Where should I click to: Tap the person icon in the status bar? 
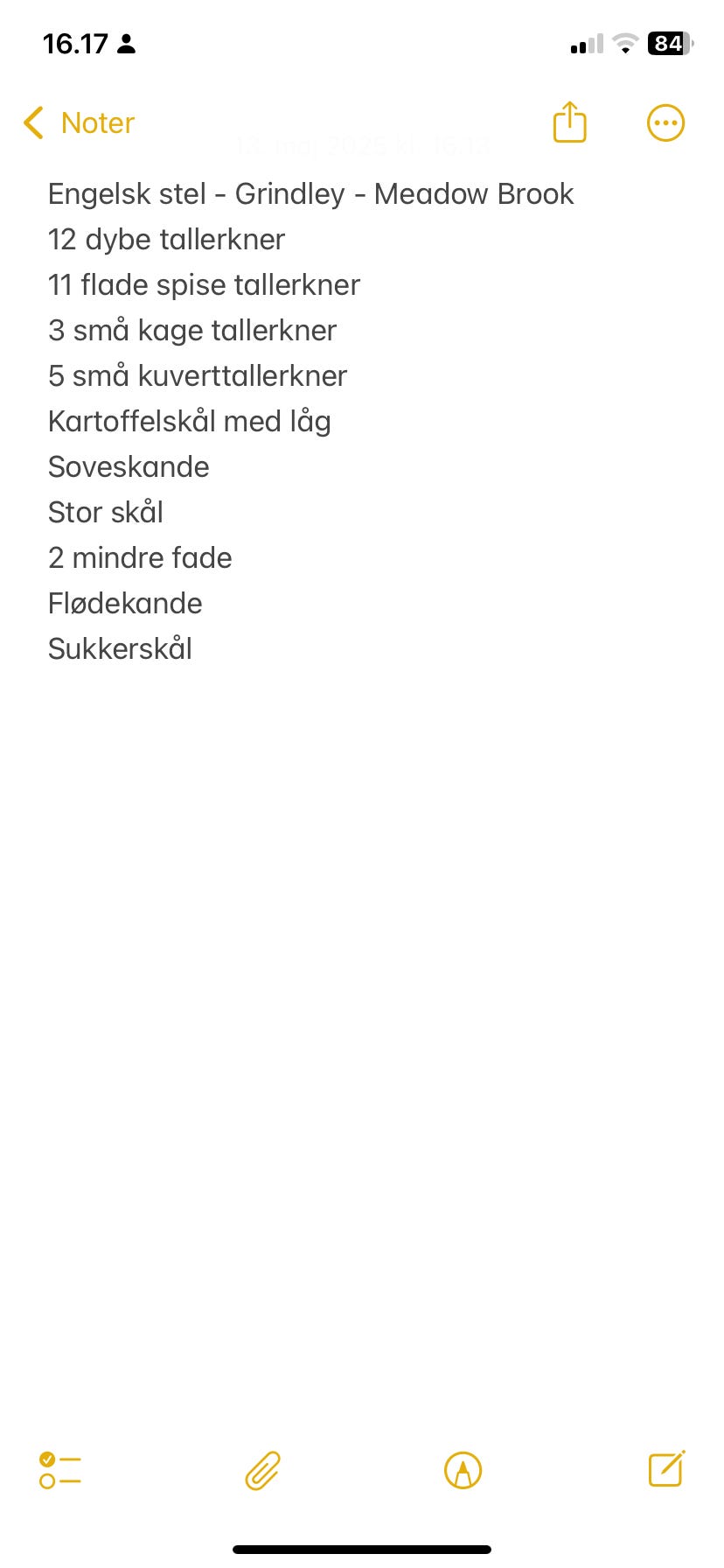coord(128,43)
